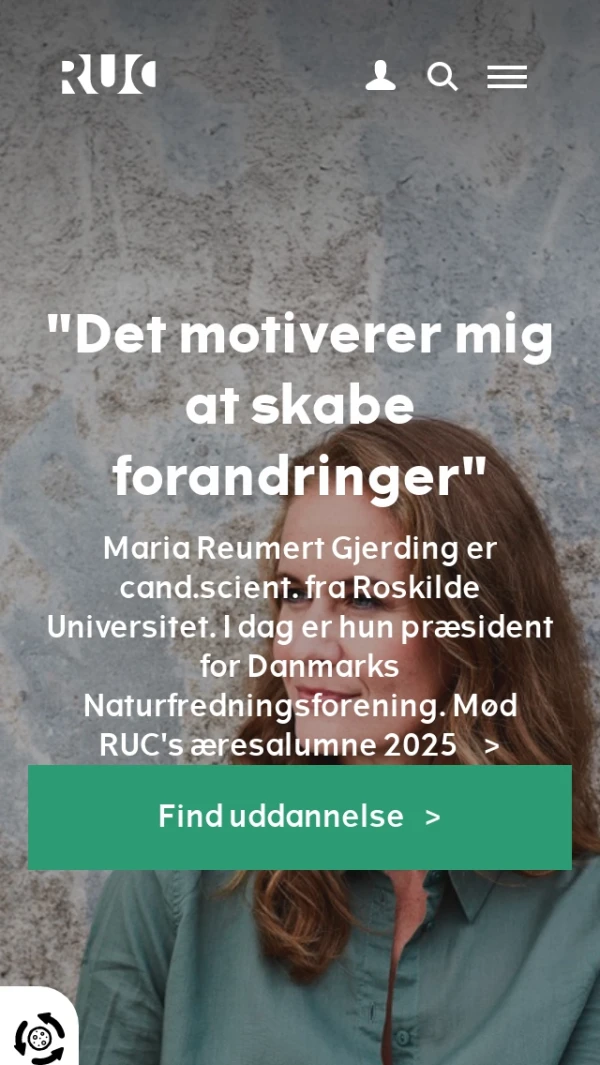Open the Find uddannelse button
This screenshot has height=1065, width=600.
tap(300, 817)
